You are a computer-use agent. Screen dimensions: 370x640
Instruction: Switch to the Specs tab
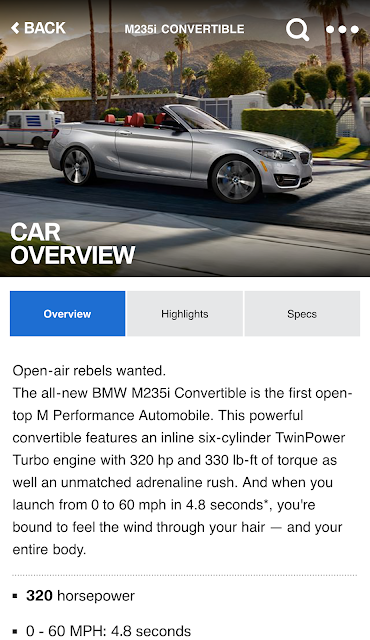tap(302, 313)
